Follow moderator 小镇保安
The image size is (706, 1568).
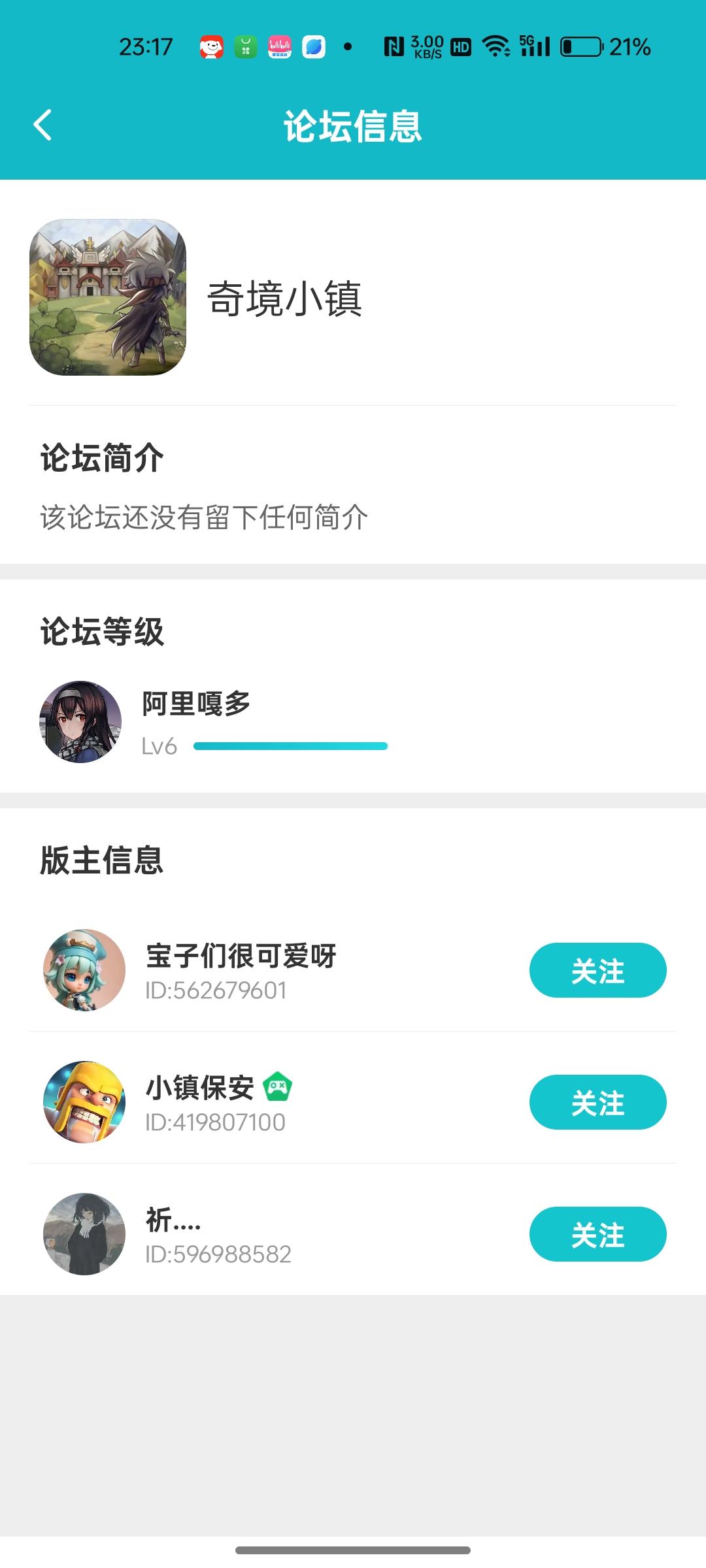[x=597, y=1102]
